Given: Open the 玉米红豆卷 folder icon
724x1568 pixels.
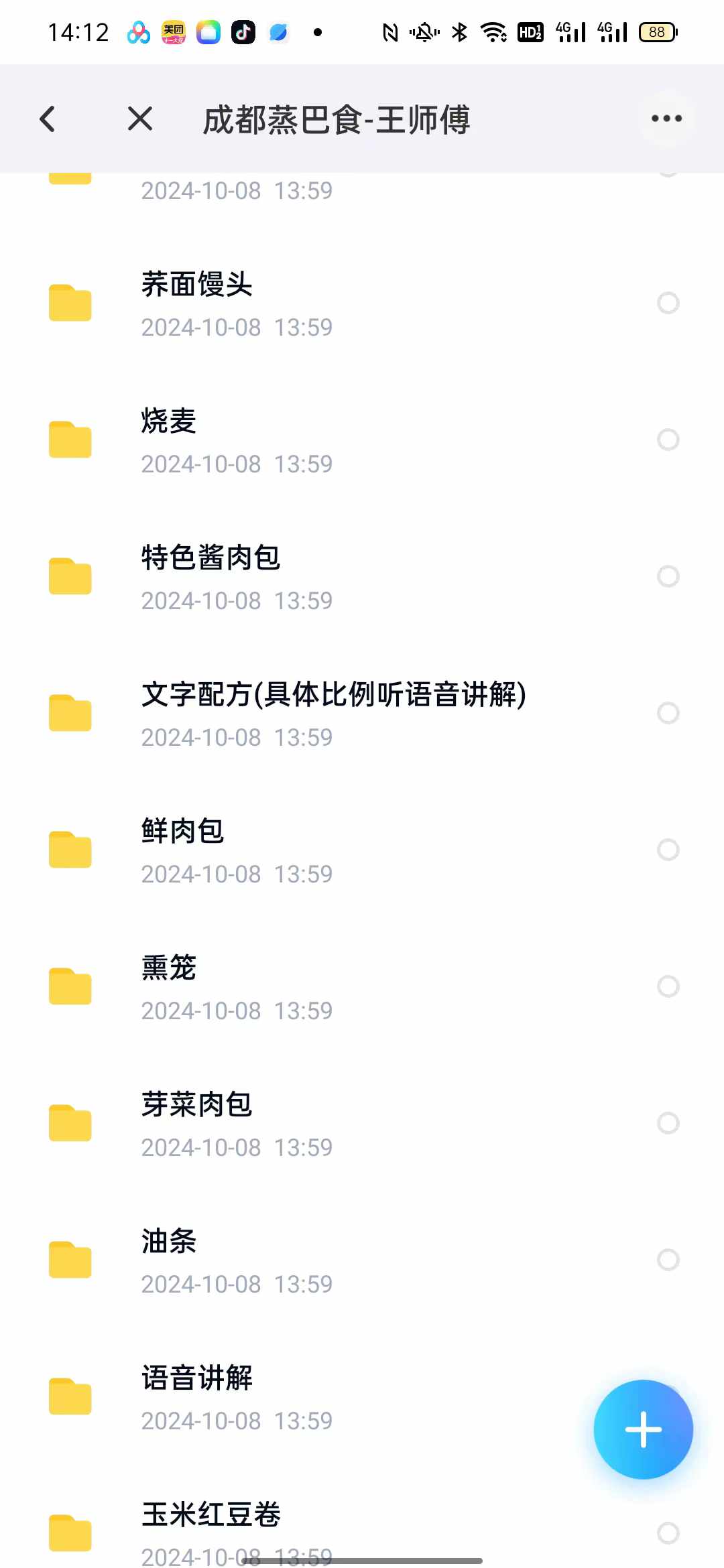Looking at the screenshot, I should pyautogui.click(x=70, y=1533).
